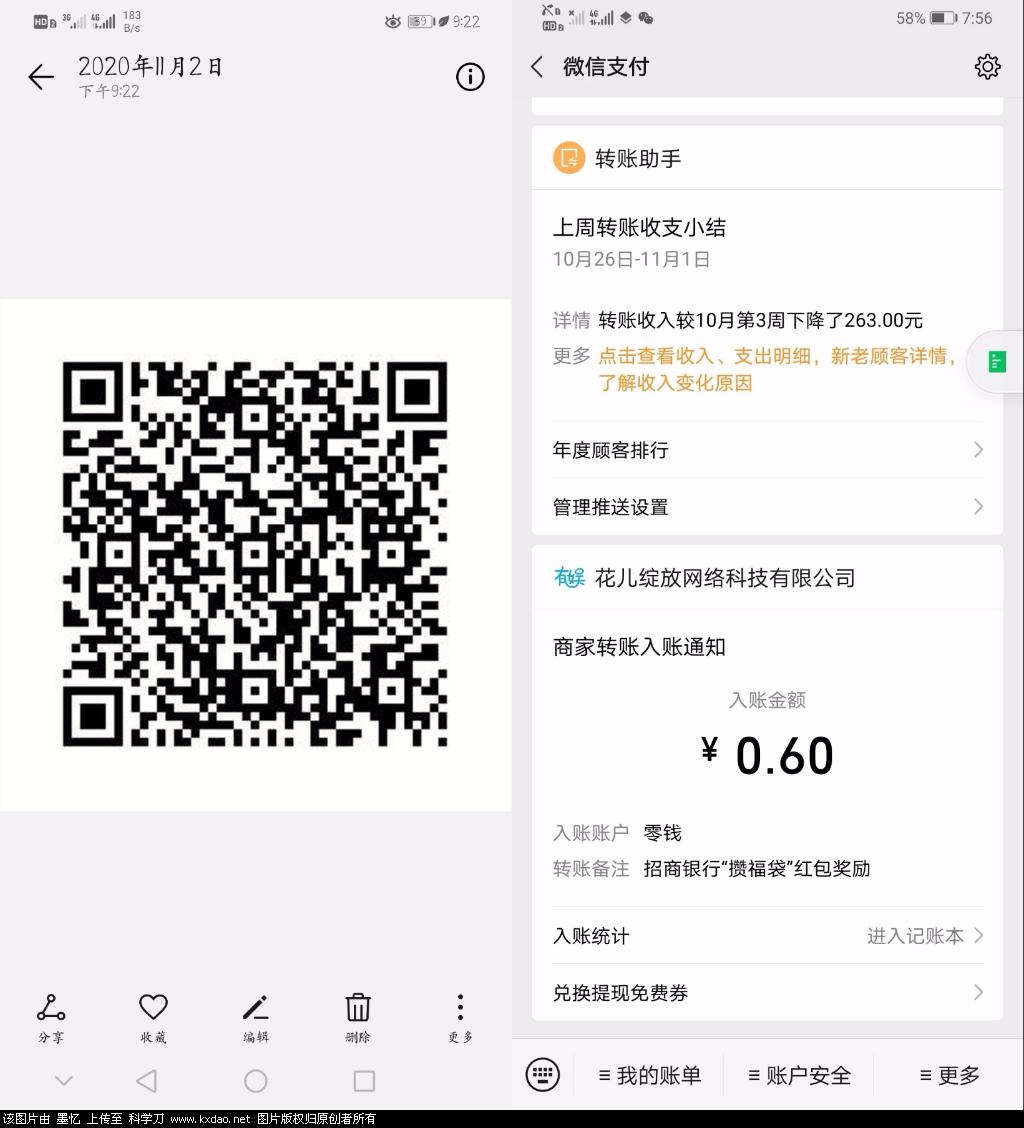Switch to keyboard input in 微信支付
The width and height of the screenshot is (1024, 1128).
[x=543, y=1075]
